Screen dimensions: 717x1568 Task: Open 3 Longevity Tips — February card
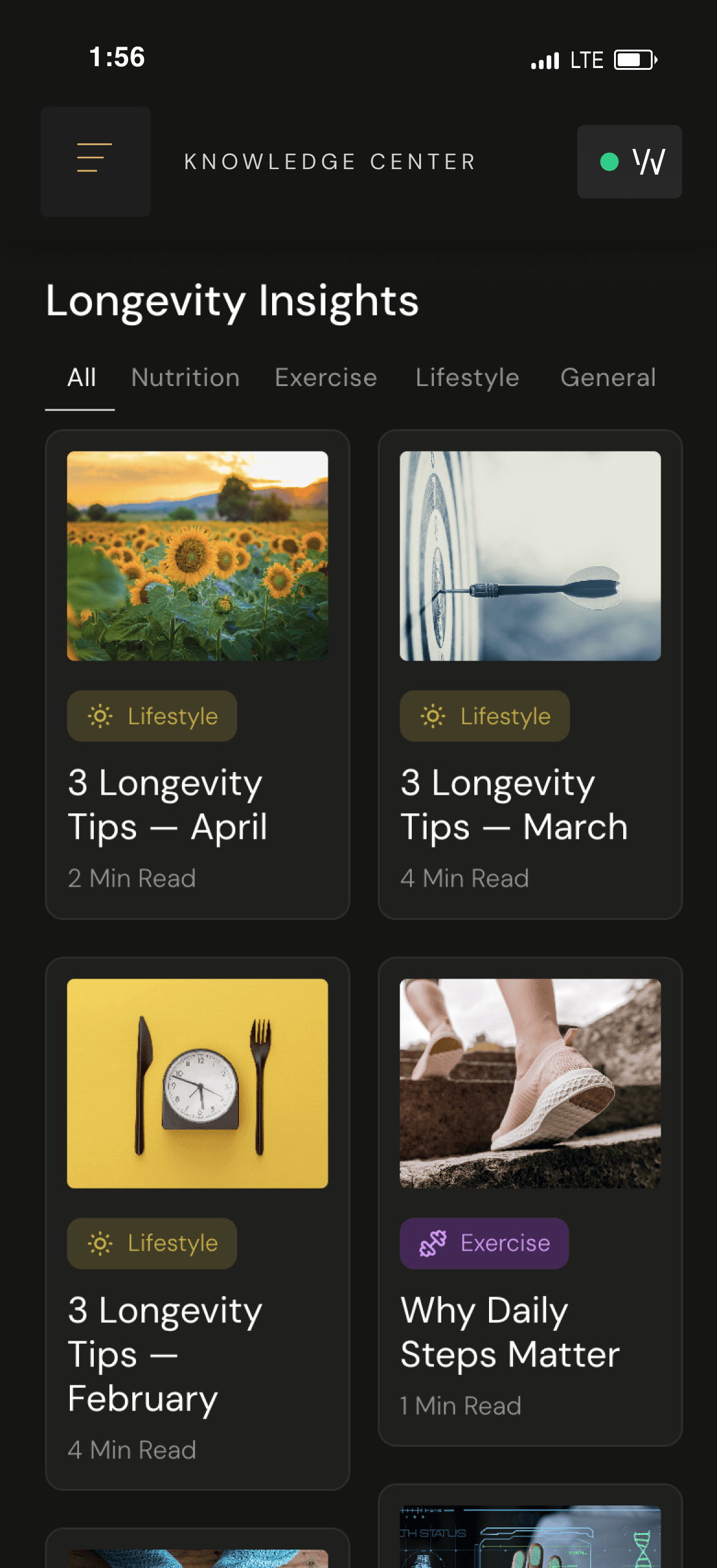[197, 1222]
